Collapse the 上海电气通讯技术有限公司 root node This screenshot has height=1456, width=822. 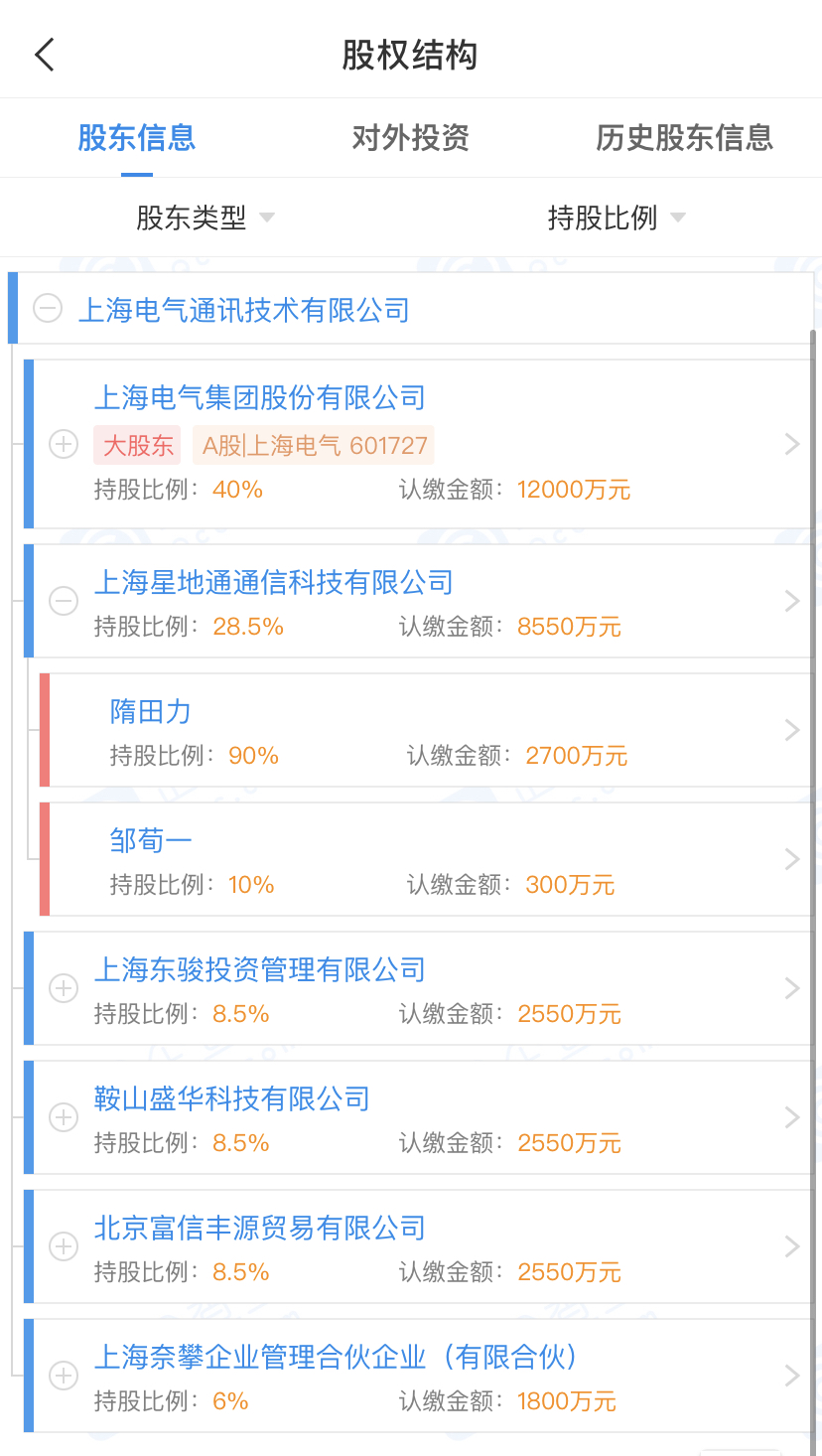pos(48,309)
